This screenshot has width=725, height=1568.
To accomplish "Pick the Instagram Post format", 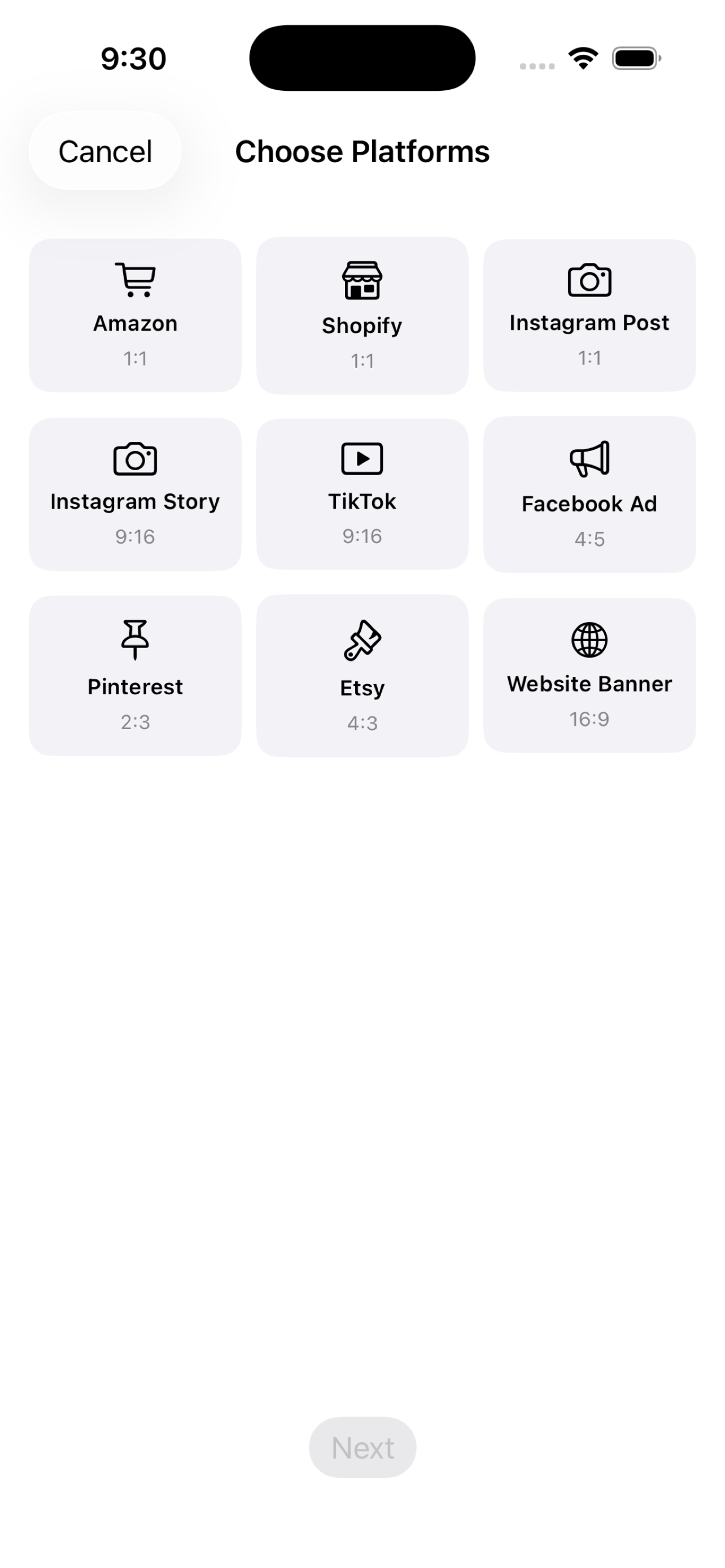I will pyautogui.click(x=589, y=316).
